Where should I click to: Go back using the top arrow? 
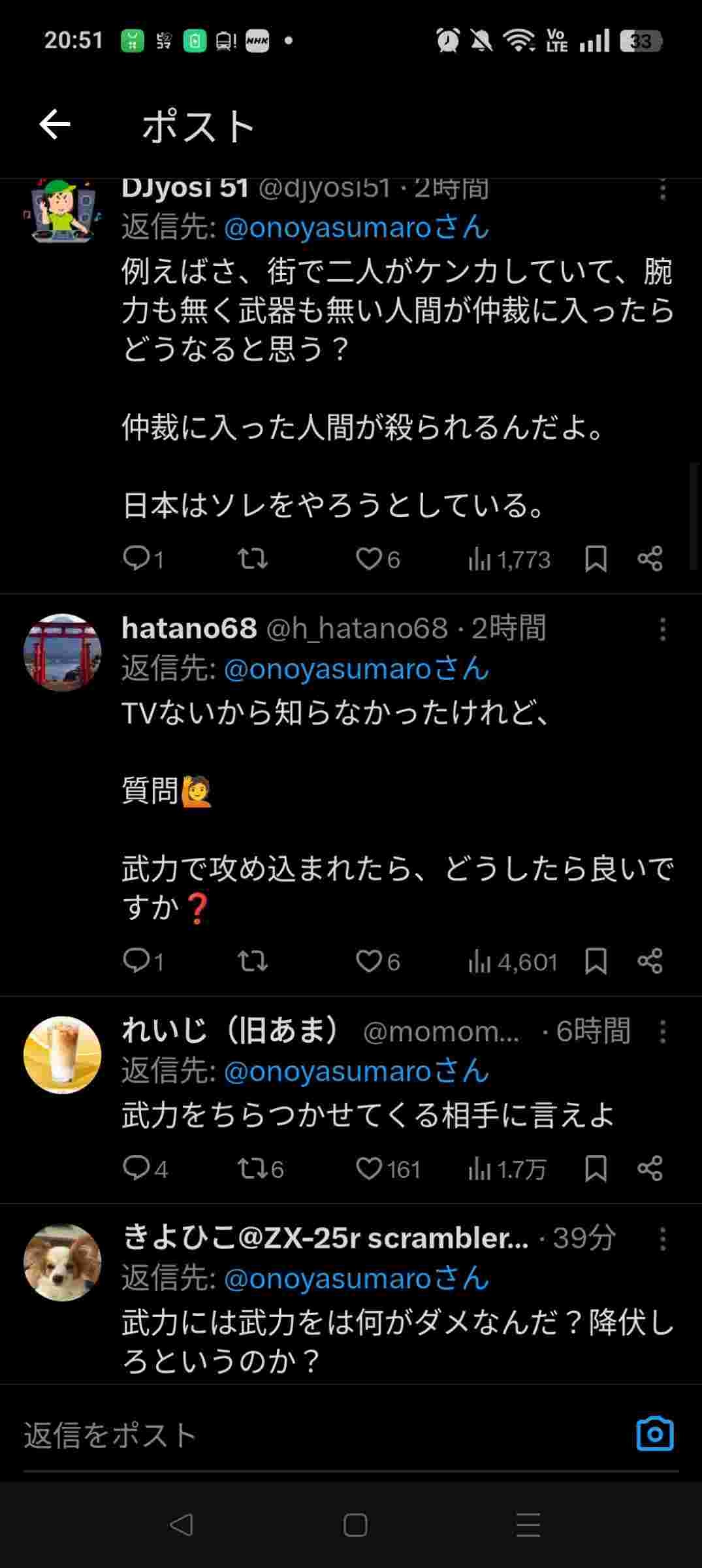click(55, 125)
